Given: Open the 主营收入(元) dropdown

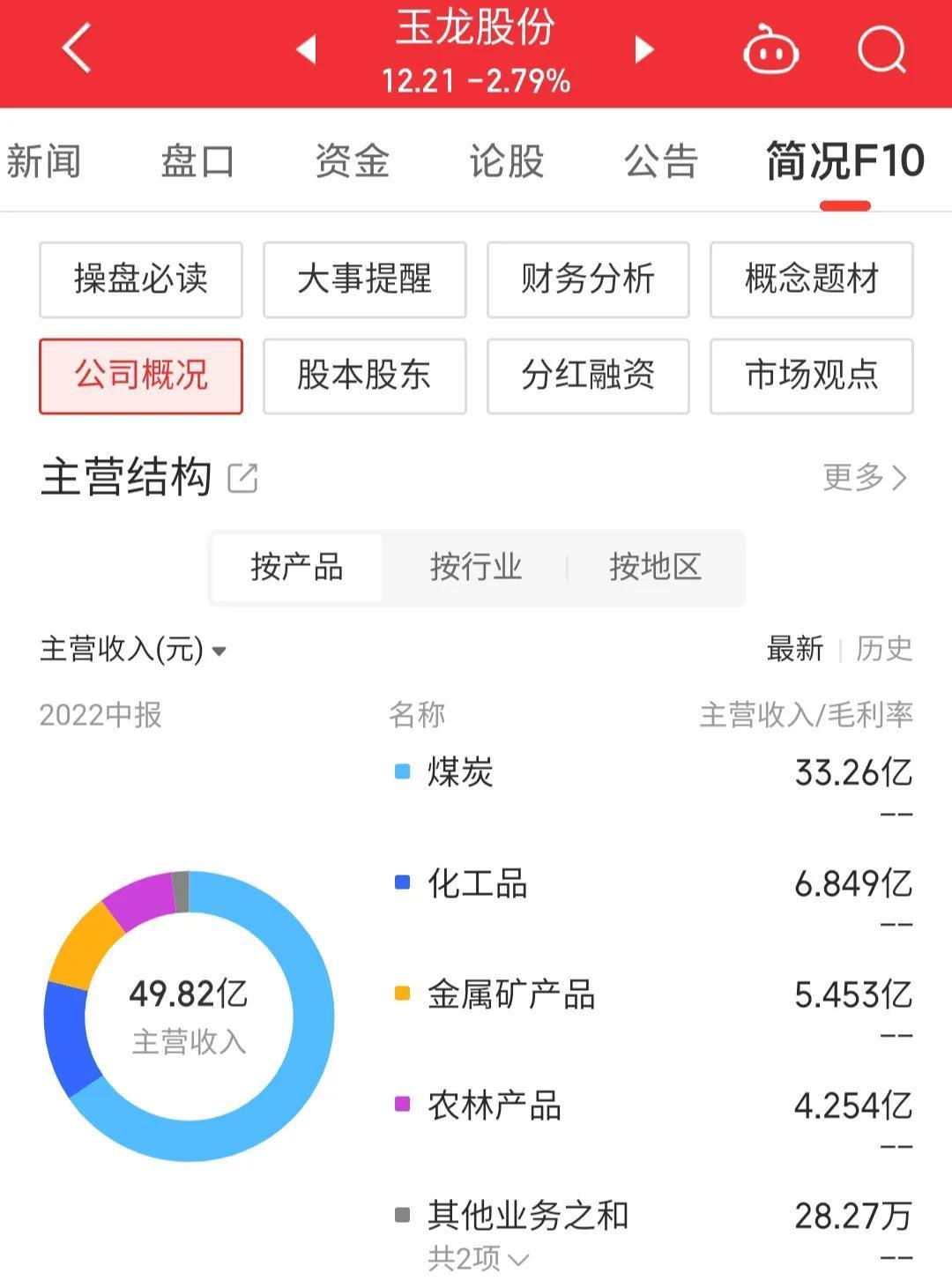Looking at the screenshot, I should [132, 650].
